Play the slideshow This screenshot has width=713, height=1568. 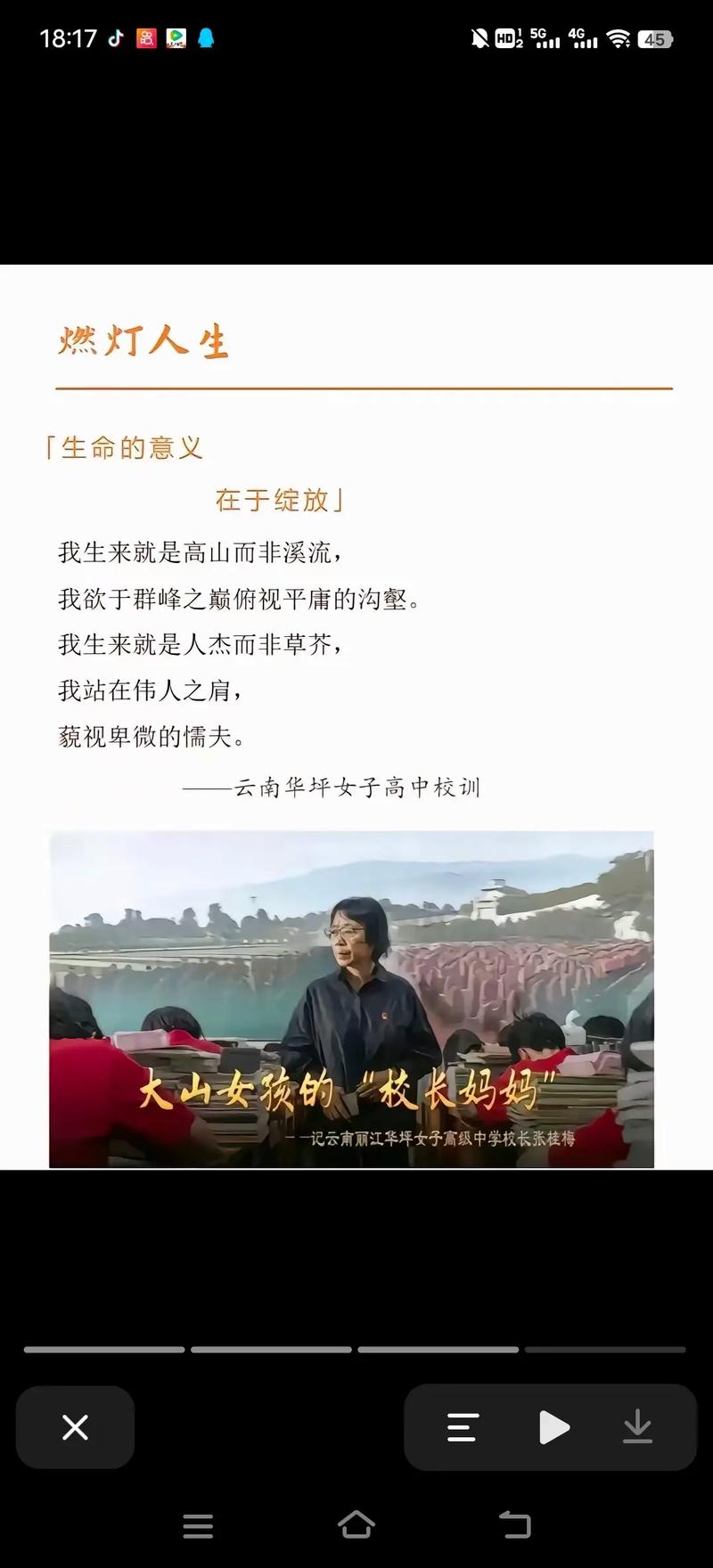(x=553, y=1427)
